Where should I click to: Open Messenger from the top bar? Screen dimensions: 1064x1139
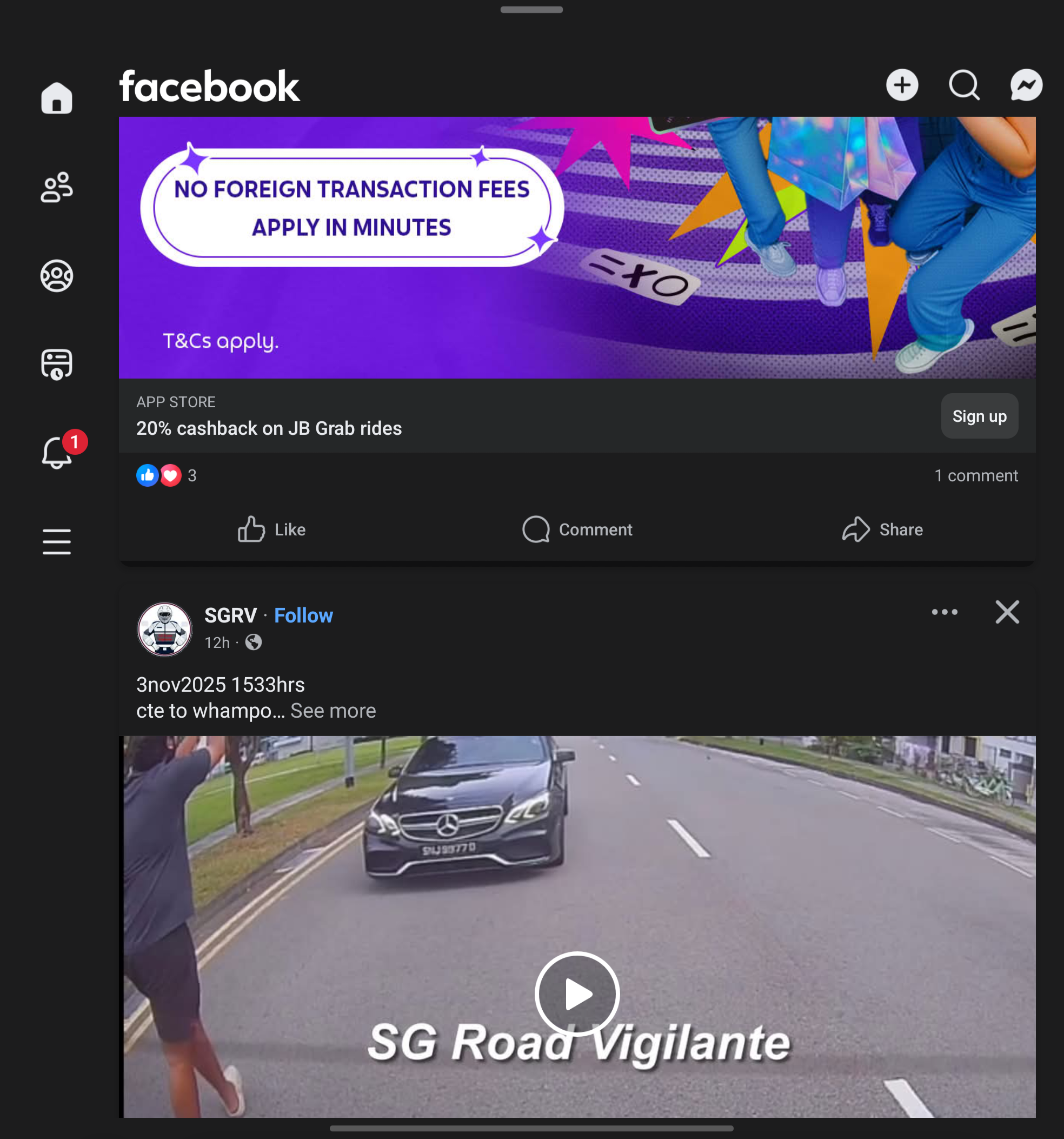[x=1026, y=86]
